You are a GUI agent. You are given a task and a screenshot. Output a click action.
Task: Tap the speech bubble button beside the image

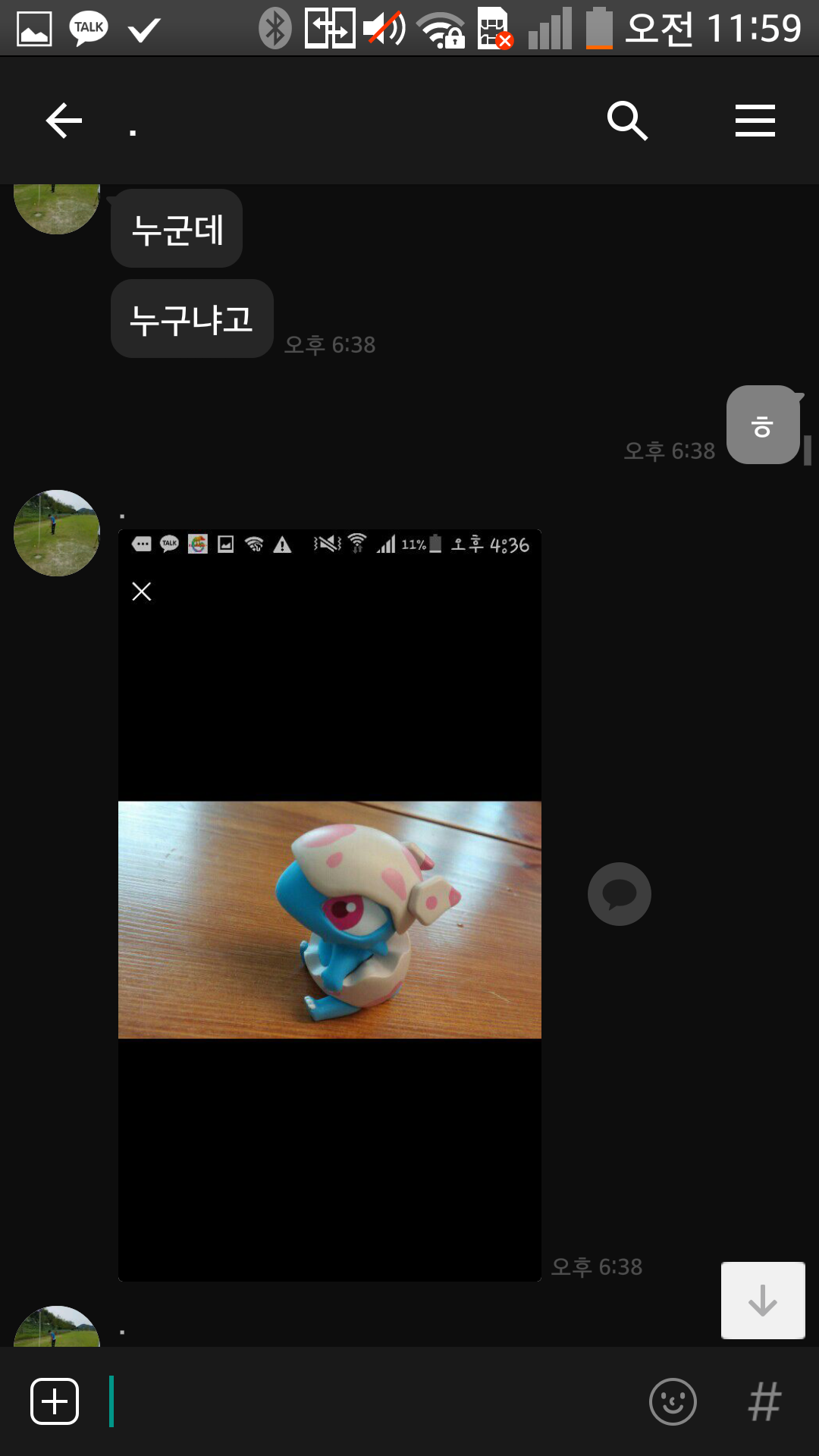tap(619, 894)
